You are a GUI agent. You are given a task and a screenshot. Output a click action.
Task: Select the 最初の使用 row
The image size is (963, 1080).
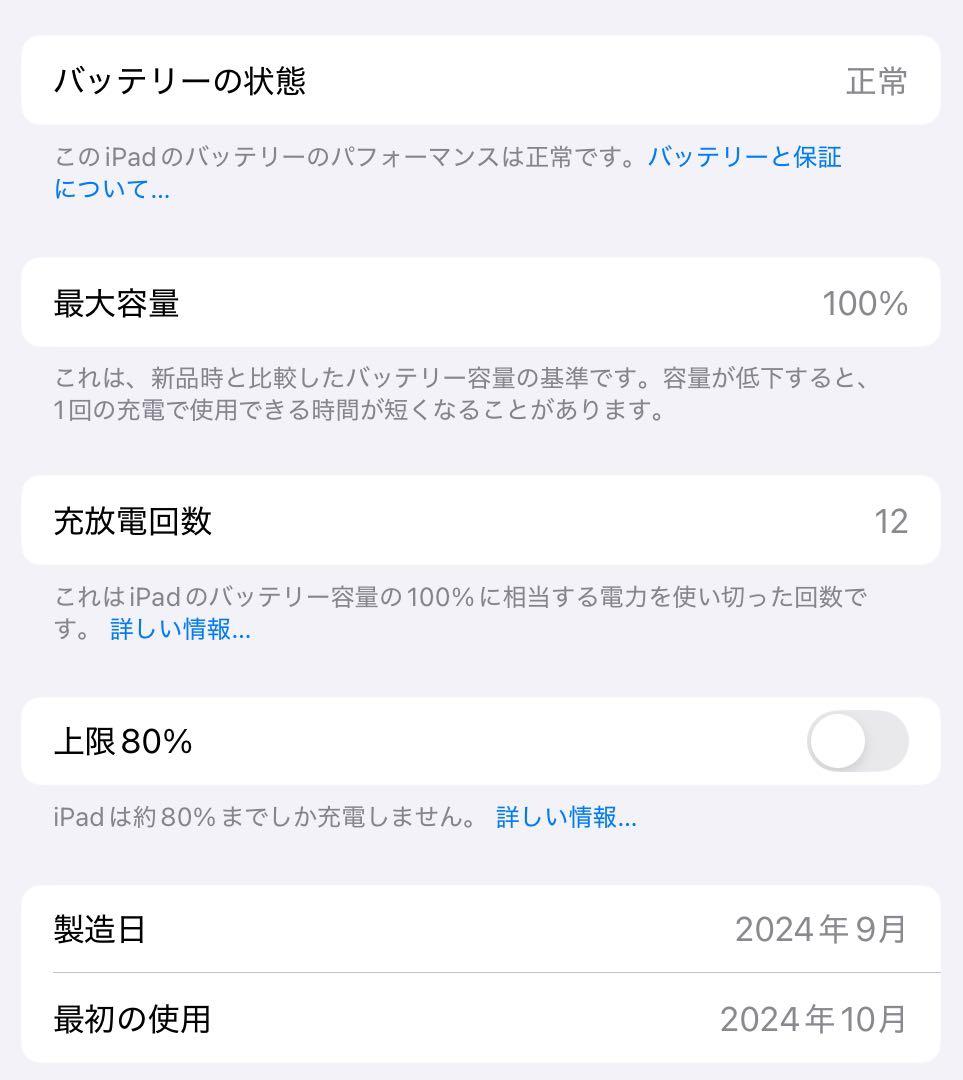coord(480,1019)
